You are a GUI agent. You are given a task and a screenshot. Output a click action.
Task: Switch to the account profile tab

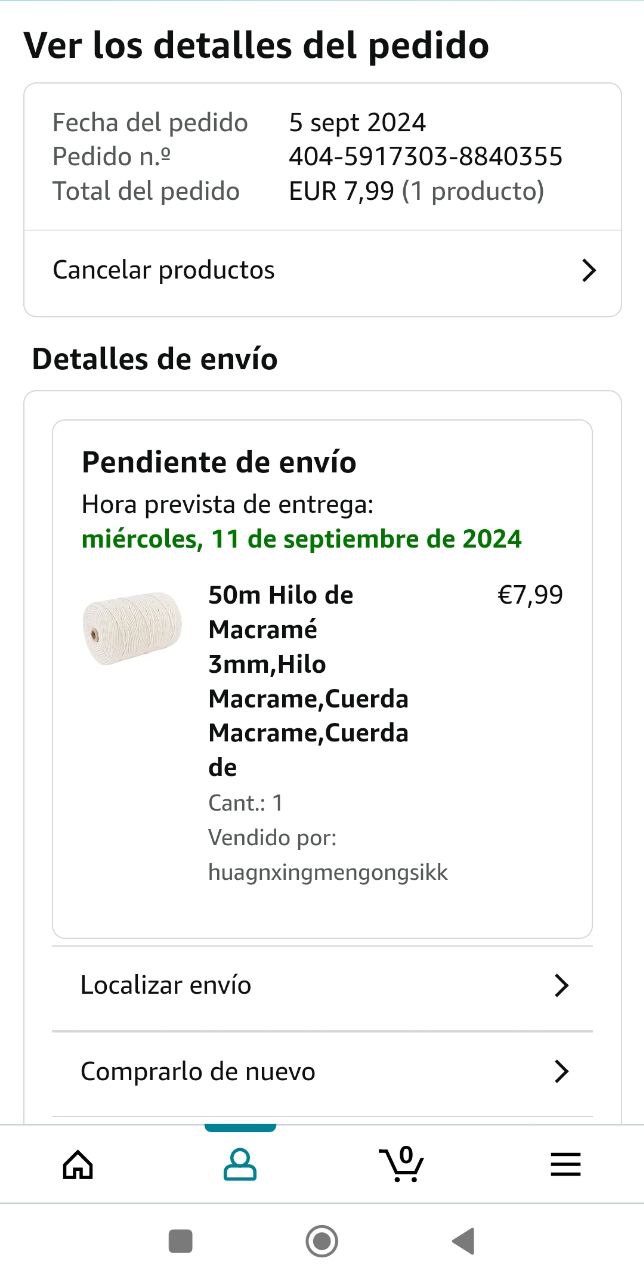pyautogui.click(x=240, y=1164)
